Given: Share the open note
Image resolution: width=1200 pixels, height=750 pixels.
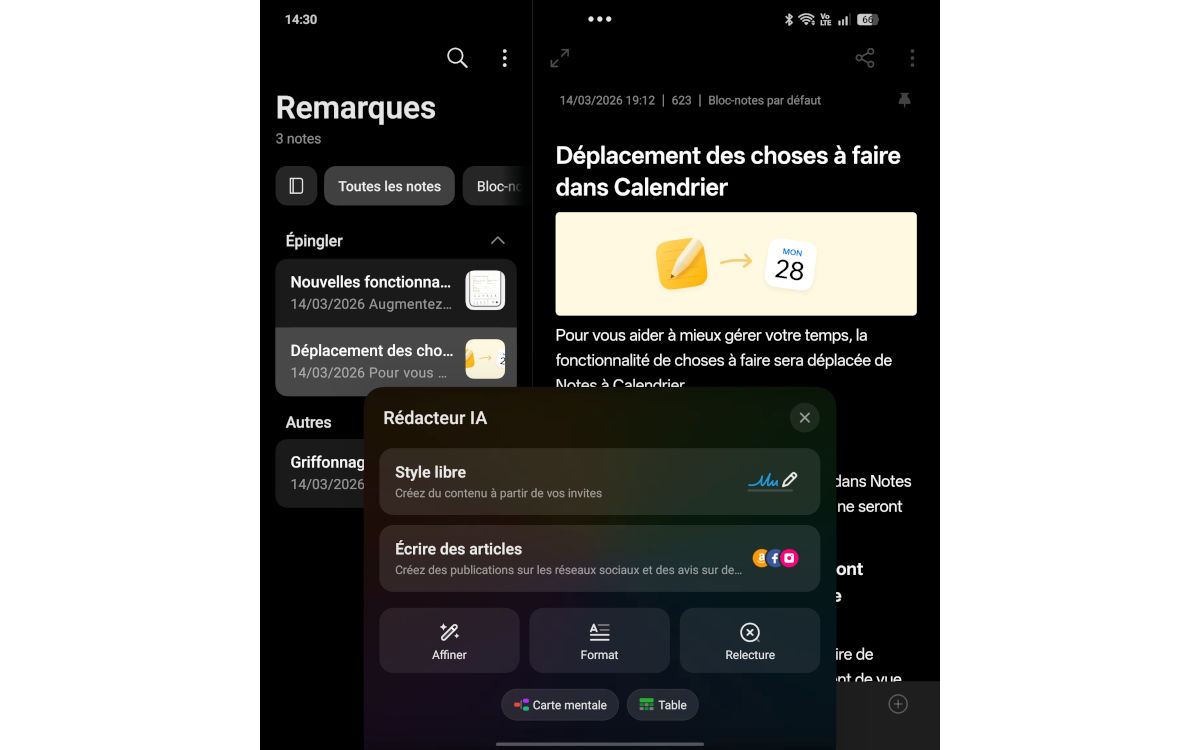Looking at the screenshot, I should [x=865, y=58].
